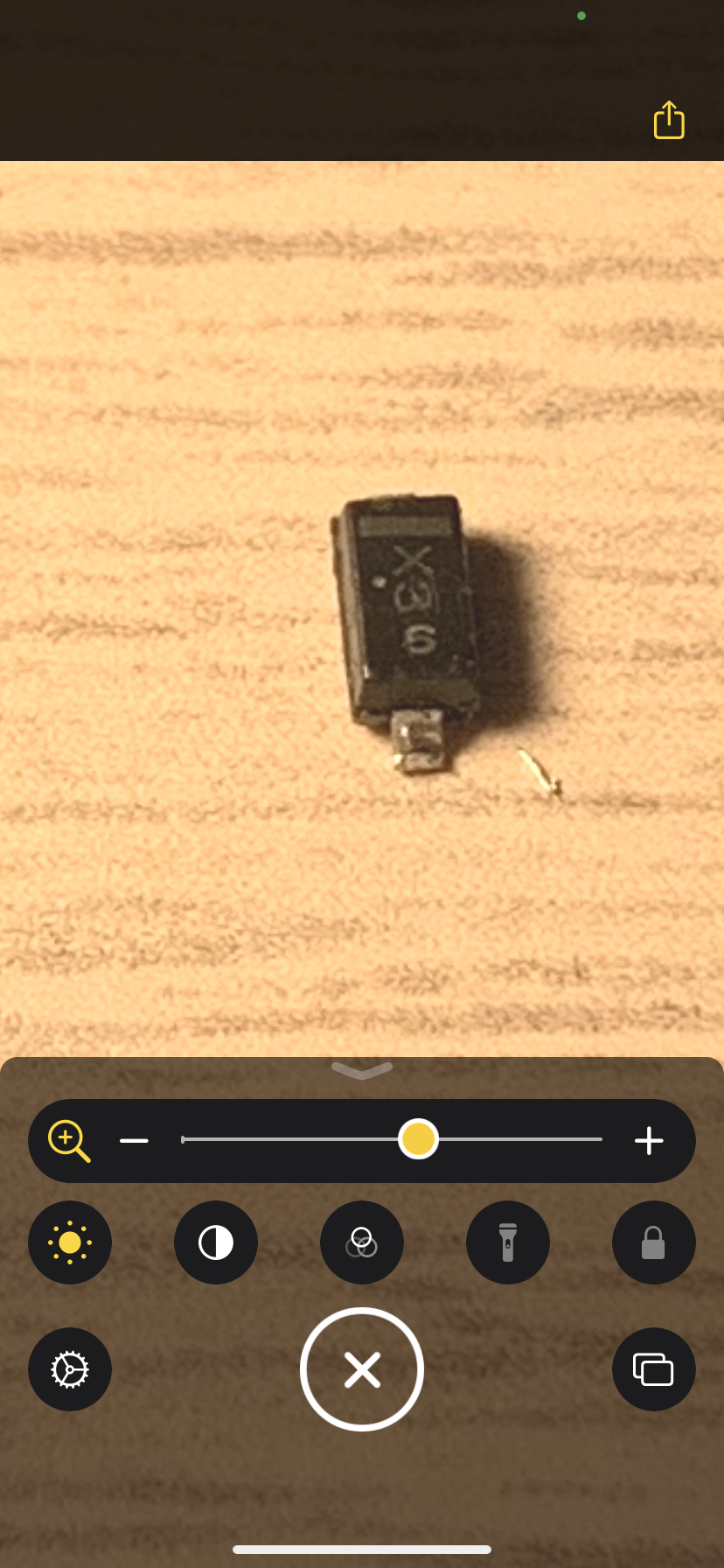724x1568 pixels.
Task: Open the multi-photo view
Action: 654,1369
